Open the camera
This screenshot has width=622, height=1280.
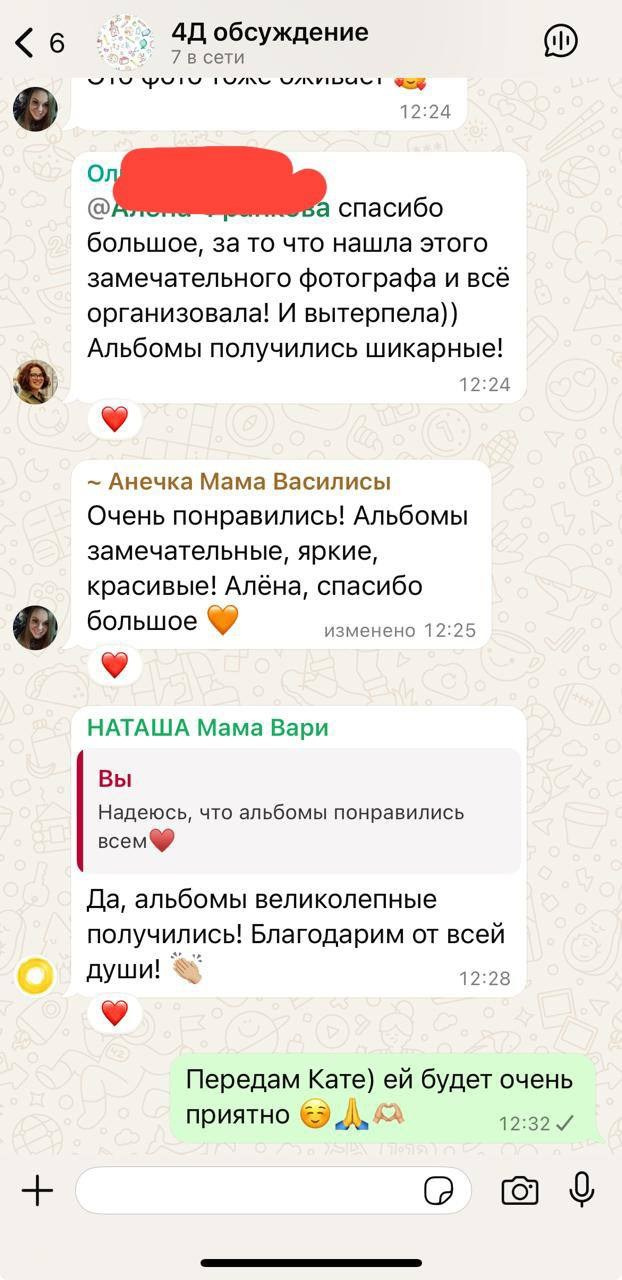pyautogui.click(x=520, y=1190)
